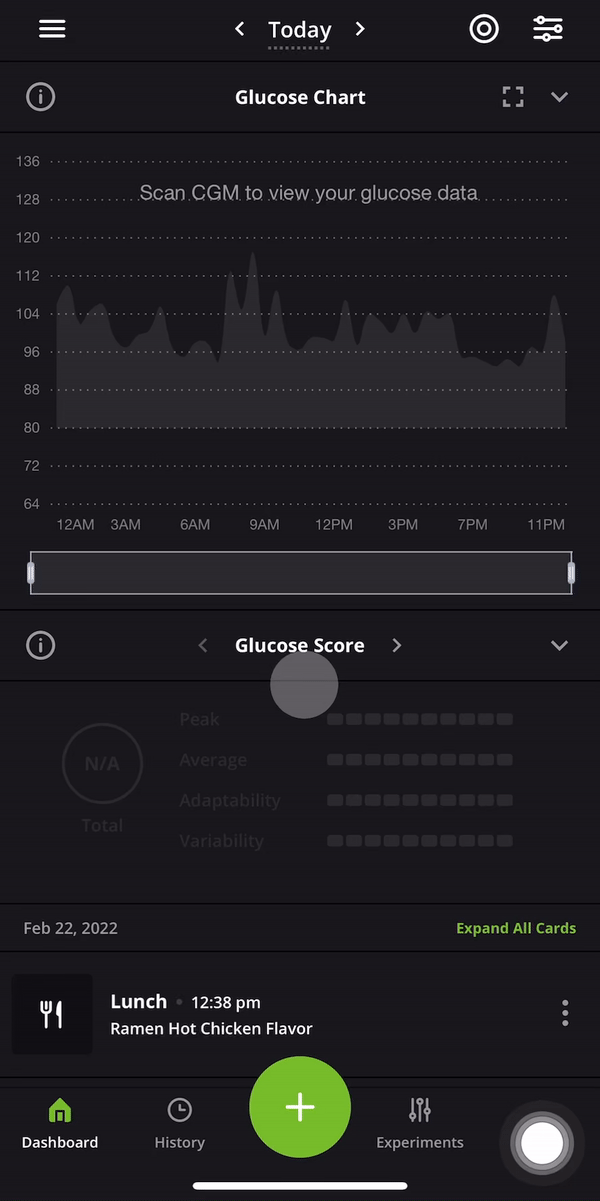
Task: Open Glucose Chart info
Action: coord(40,97)
